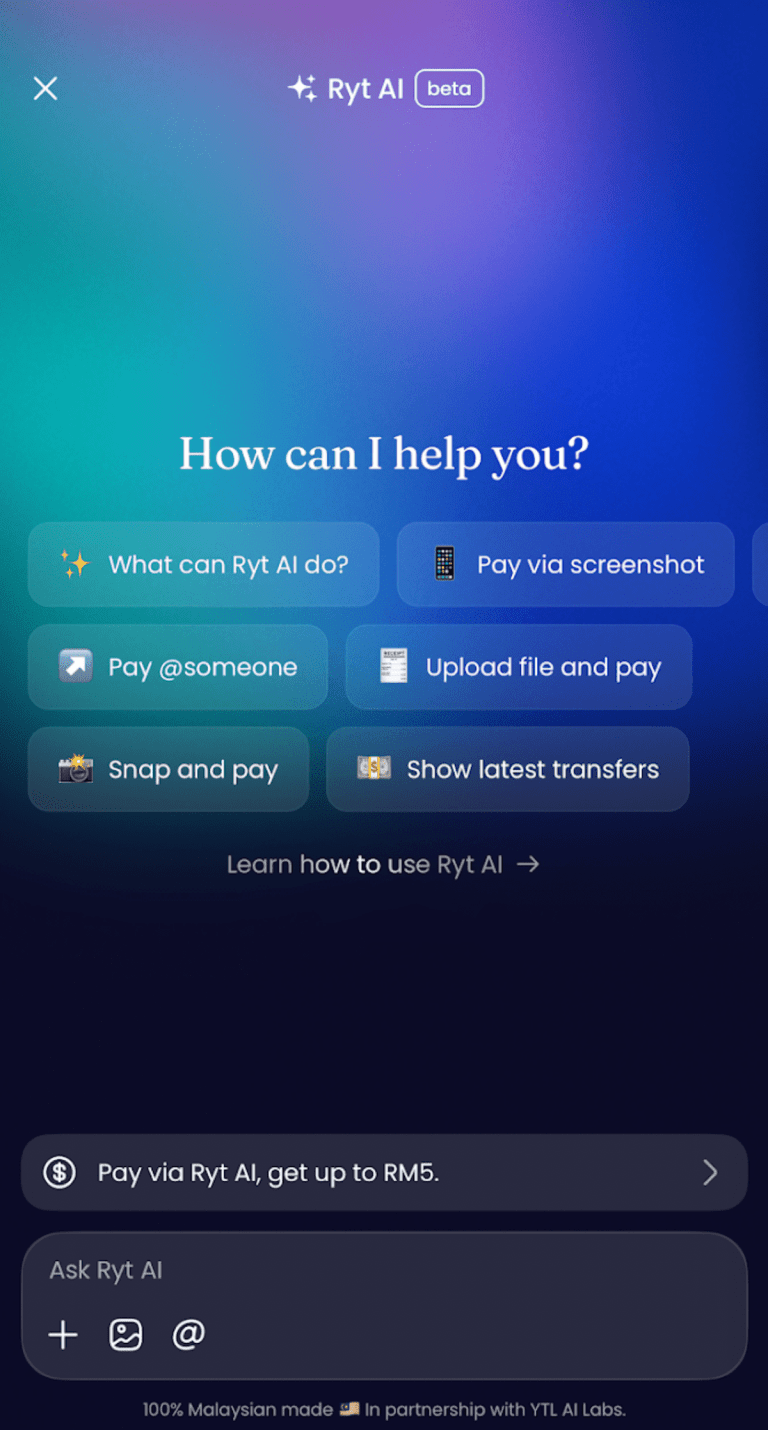The height and width of the screenshot is (1430, 768).
Task: Tap the plus attachment icon
Action: click(x=63, y=1334)
